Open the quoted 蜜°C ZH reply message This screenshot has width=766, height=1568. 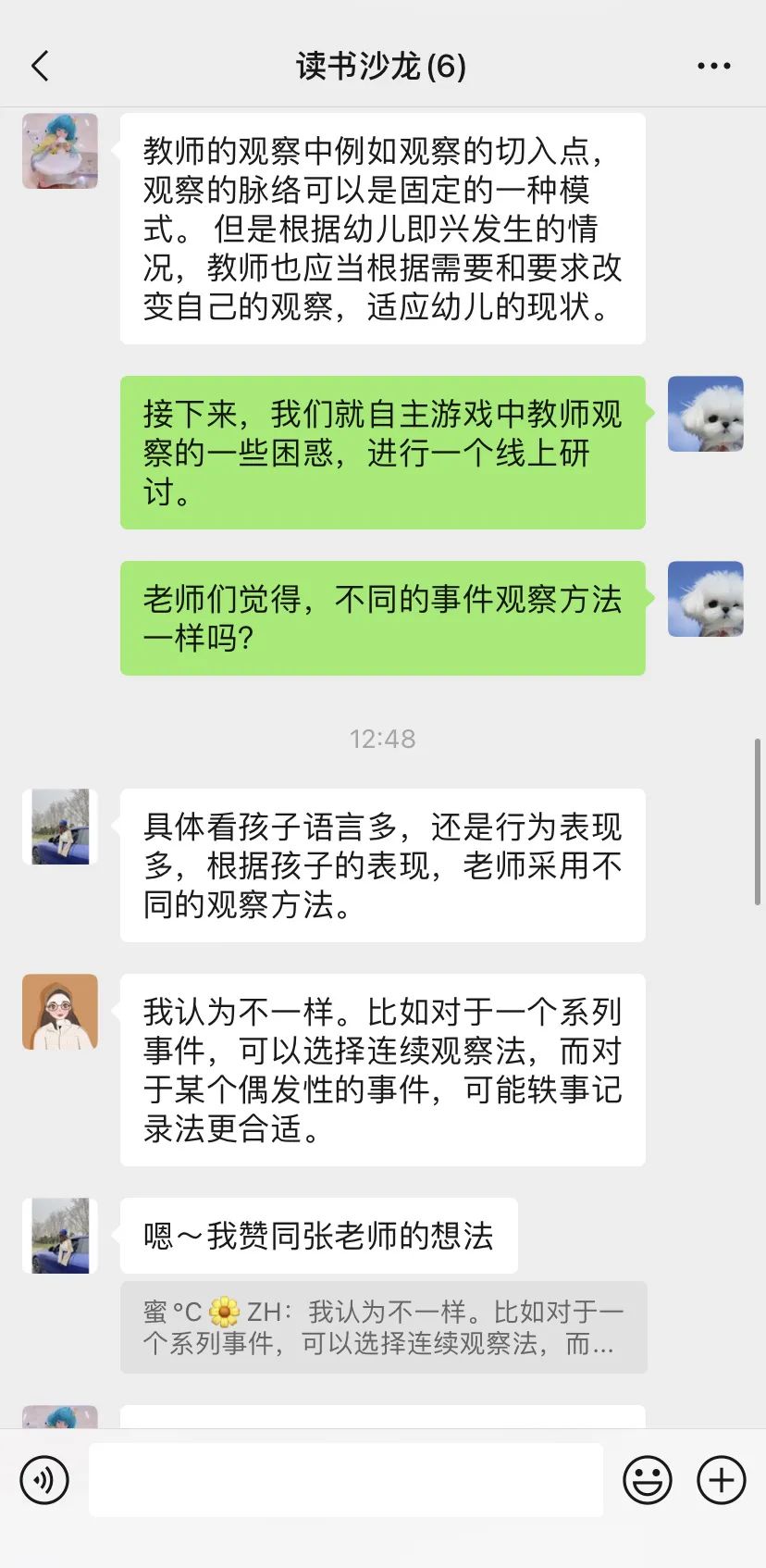point(383,1327)
